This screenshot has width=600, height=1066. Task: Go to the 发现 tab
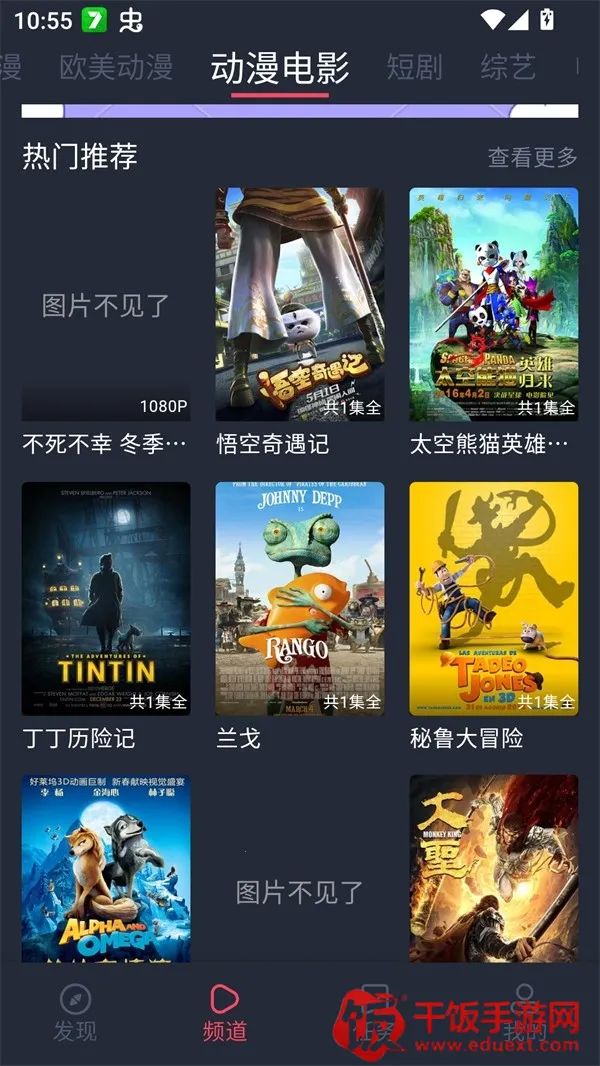[75, 1012]
